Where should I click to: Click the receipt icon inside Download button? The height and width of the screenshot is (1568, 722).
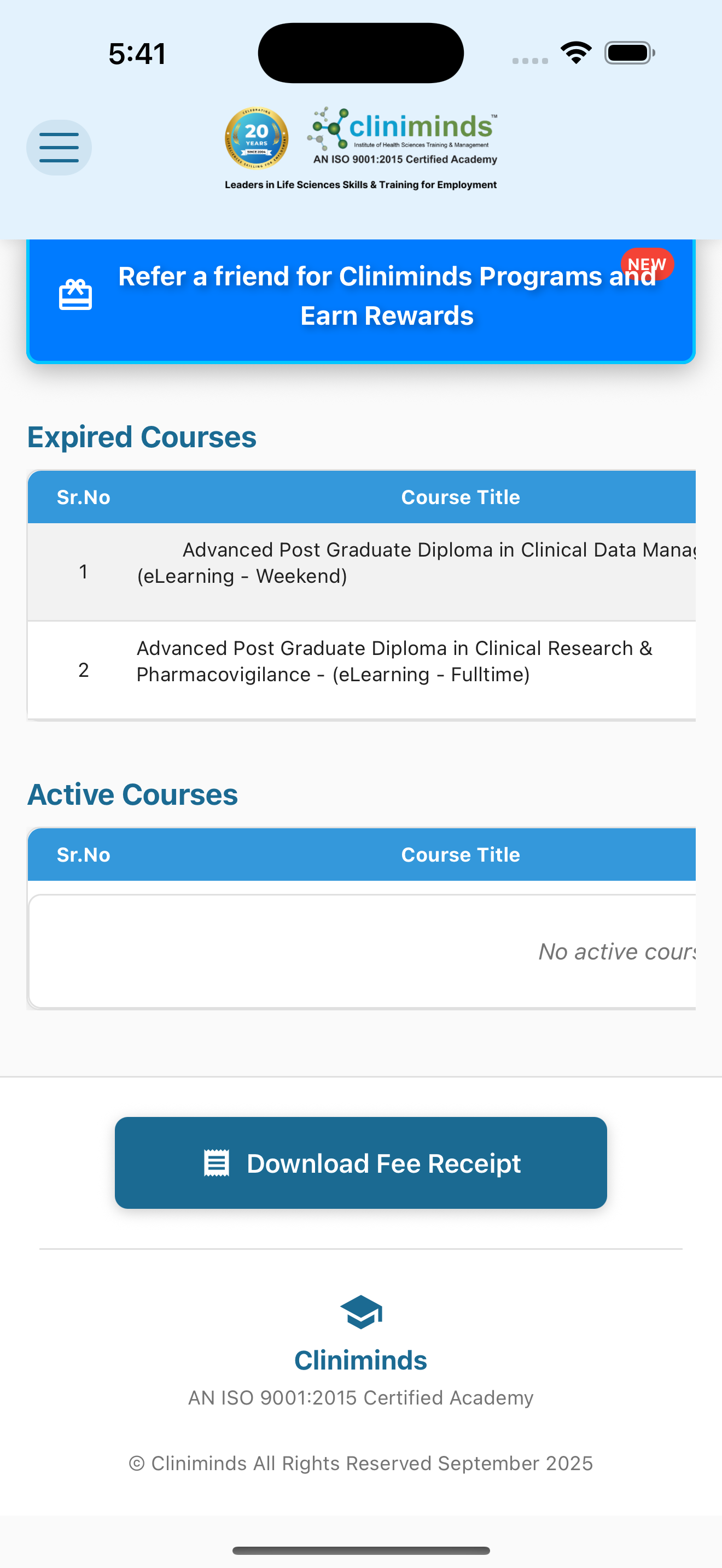(217, 1163)
